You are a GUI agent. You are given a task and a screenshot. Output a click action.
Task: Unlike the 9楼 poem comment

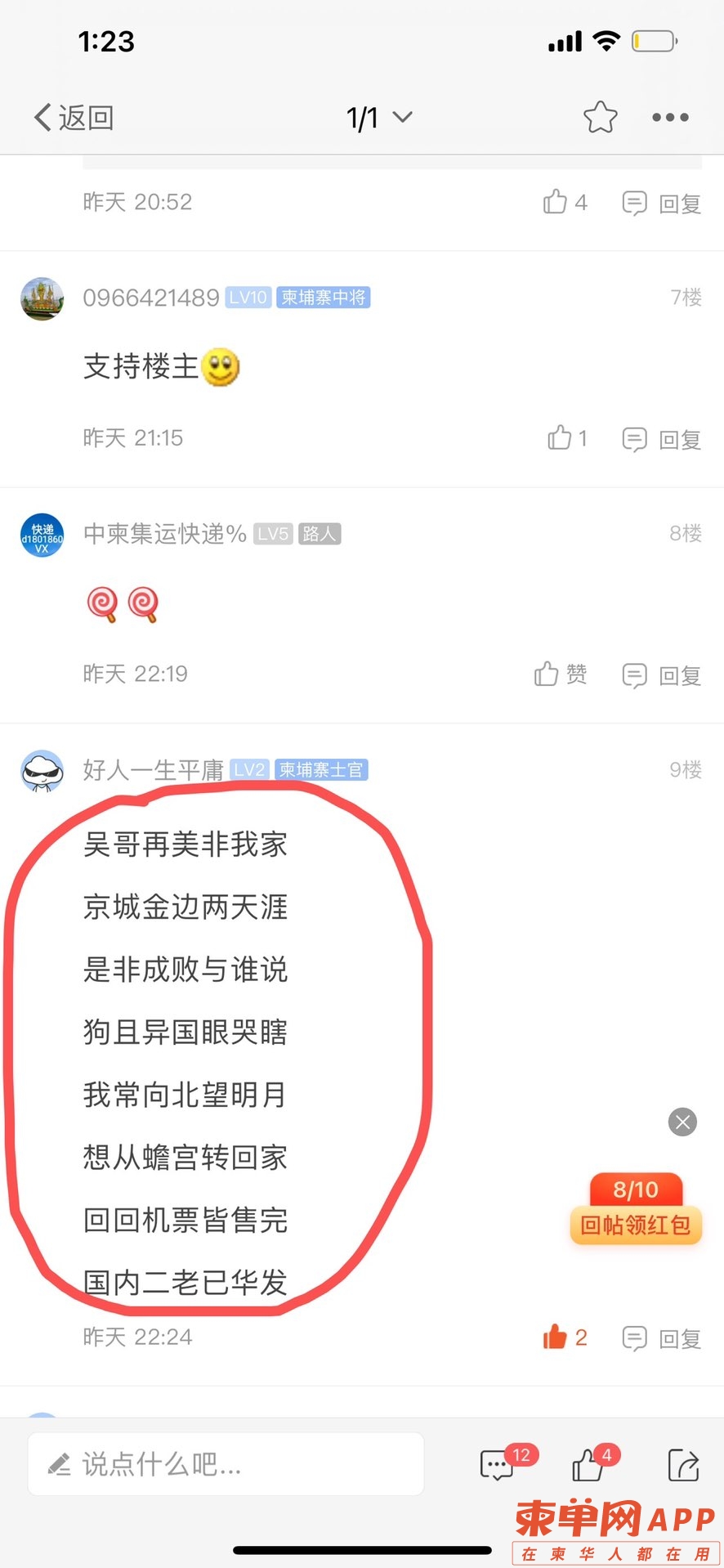pos(565,1337)
